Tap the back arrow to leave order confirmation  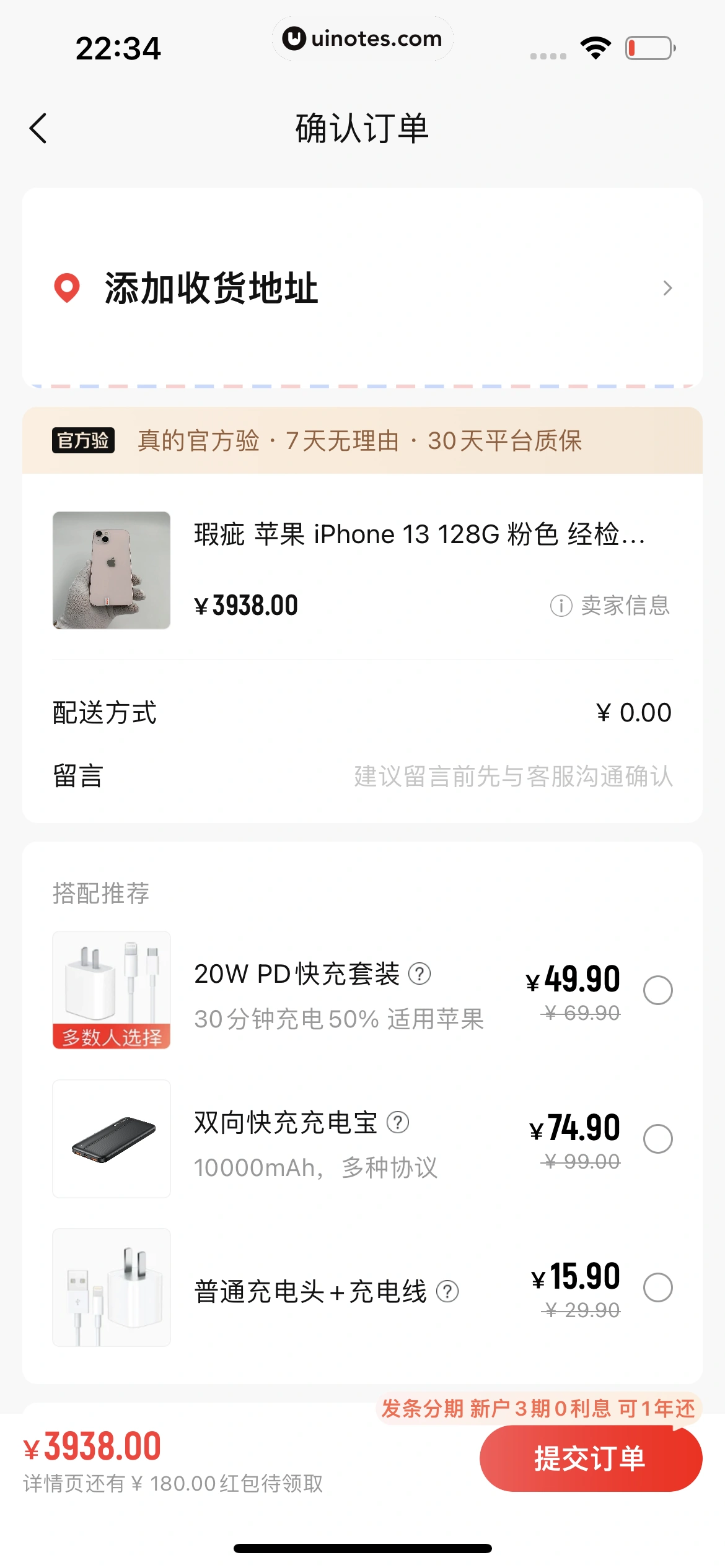[38, 129]
